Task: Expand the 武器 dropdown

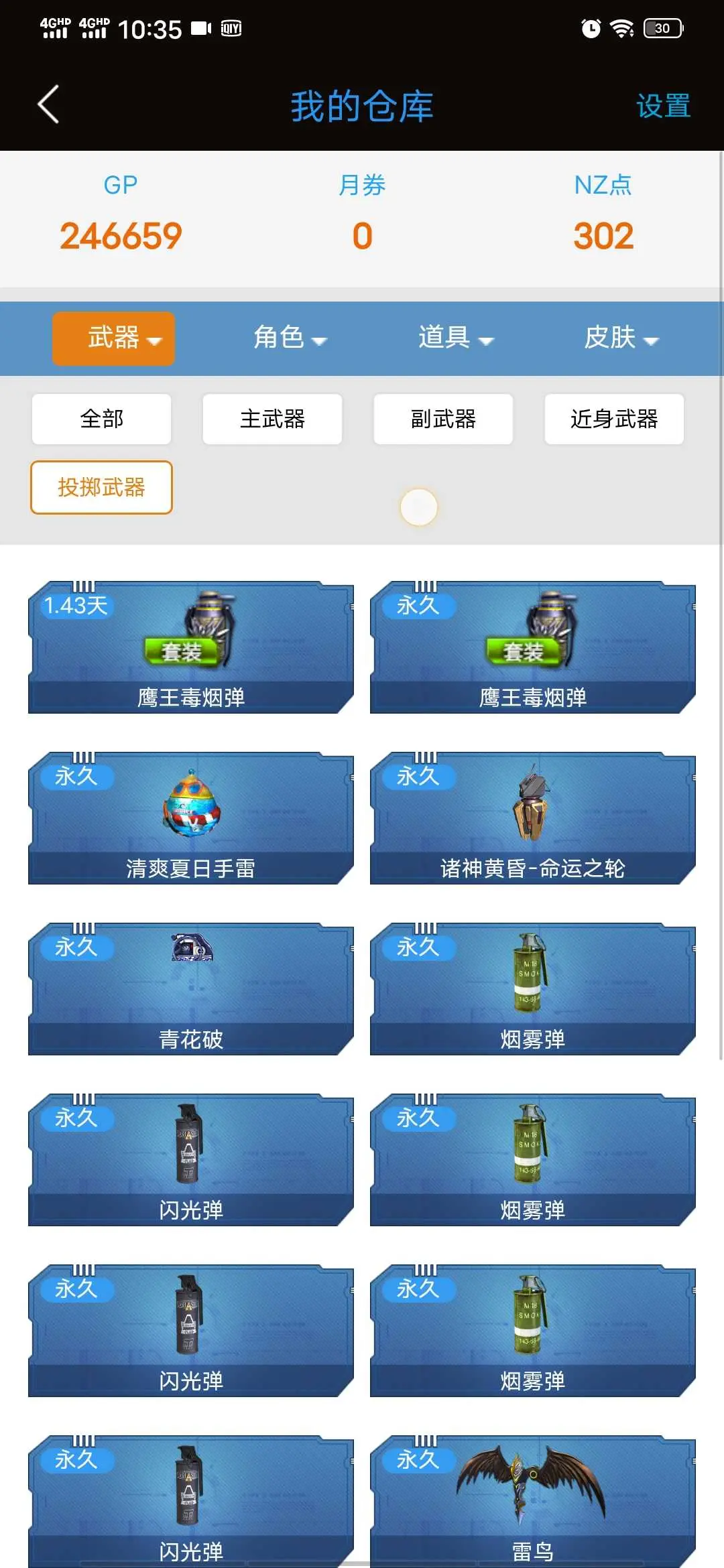Action: [x=114, y=338]
